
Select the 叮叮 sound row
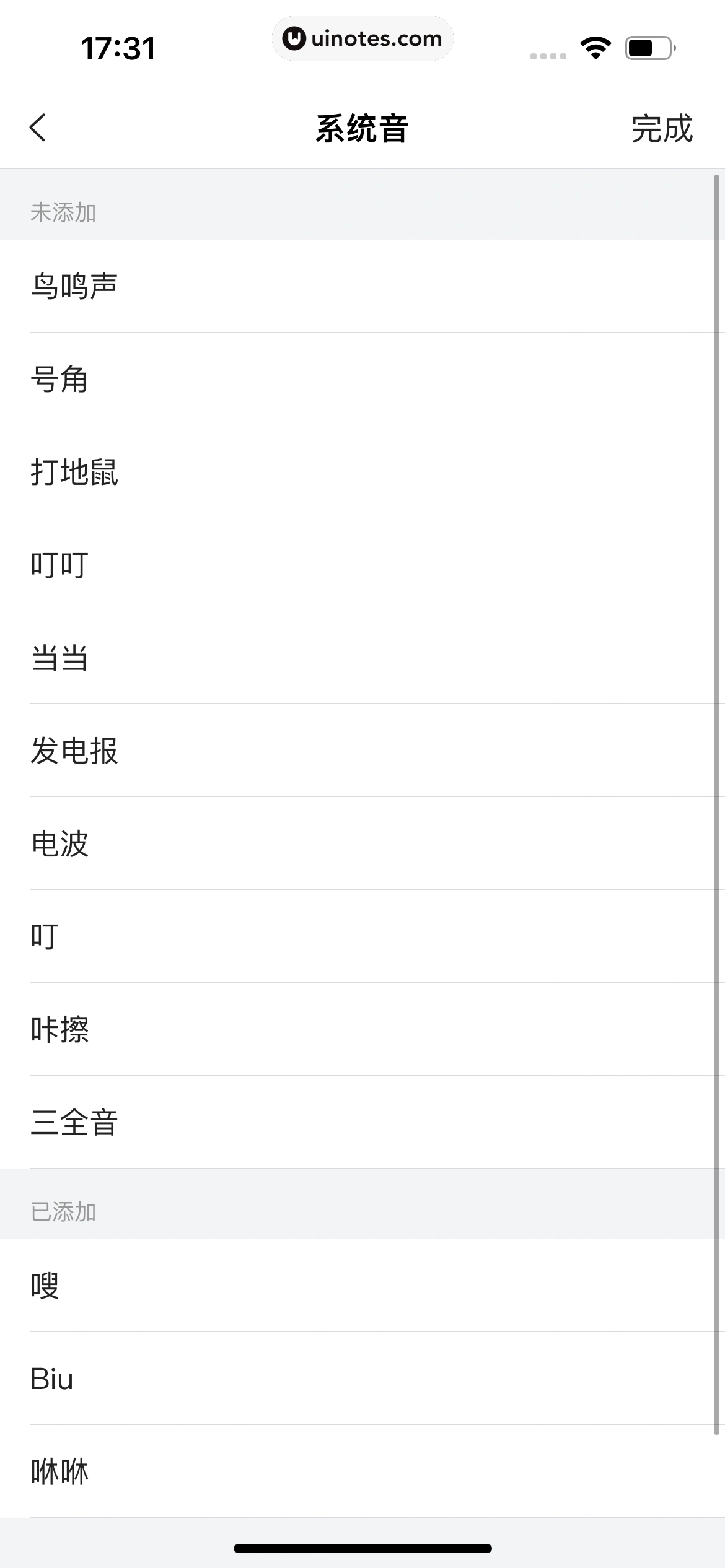(60, 565)
